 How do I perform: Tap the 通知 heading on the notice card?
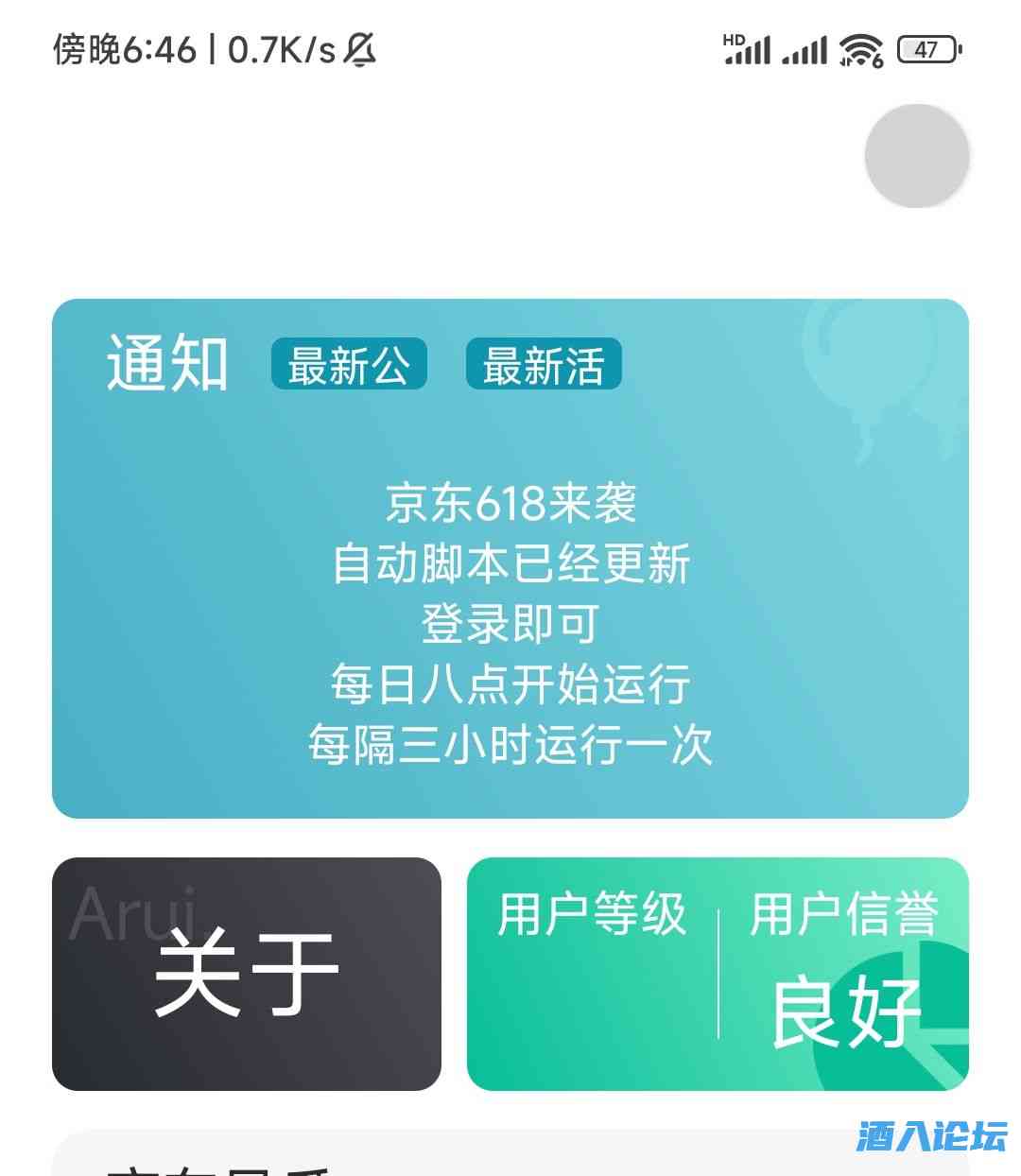click(x=167, y=363)
